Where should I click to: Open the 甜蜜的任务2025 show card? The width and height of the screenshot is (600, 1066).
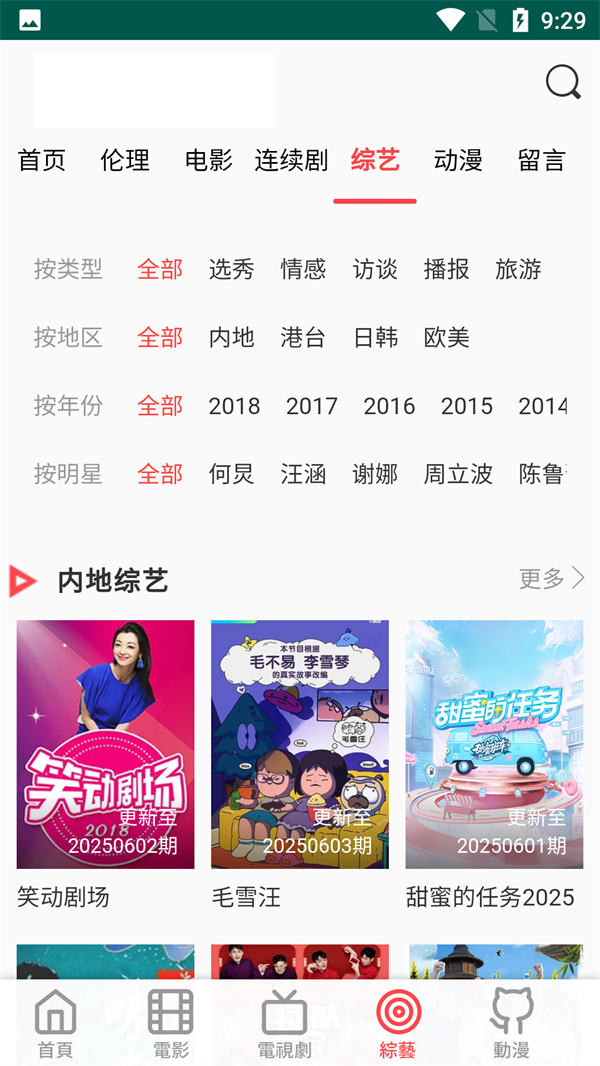[494, 745]
